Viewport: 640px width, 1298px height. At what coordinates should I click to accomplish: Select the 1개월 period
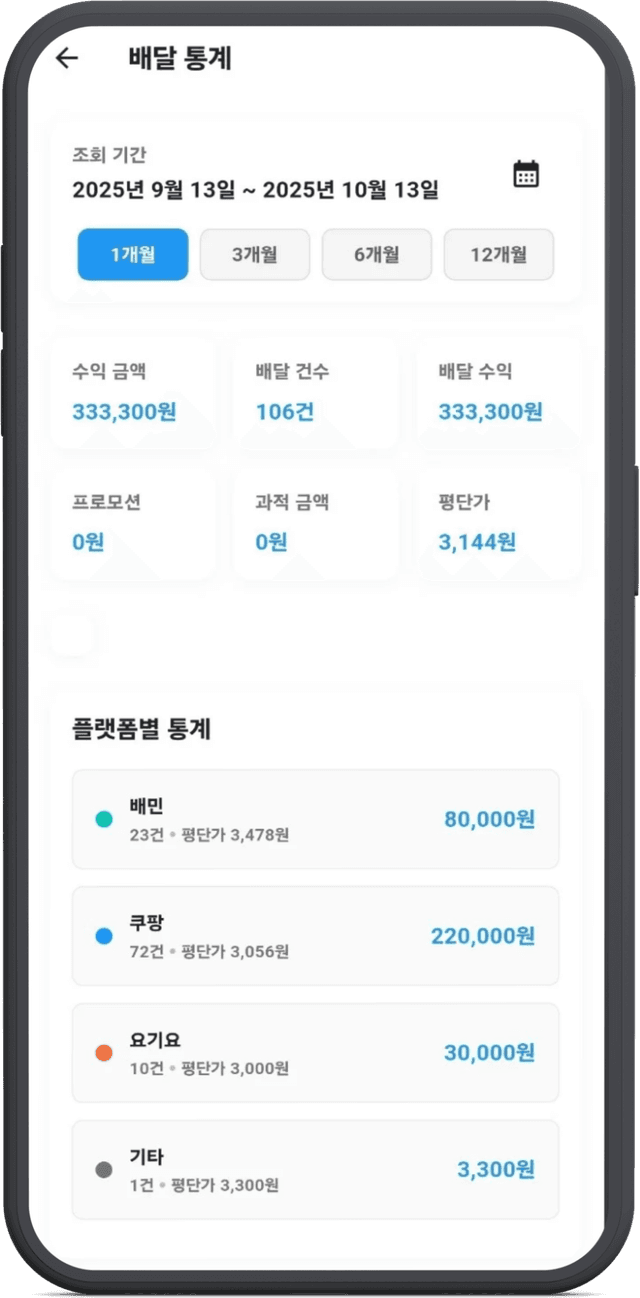133,254
